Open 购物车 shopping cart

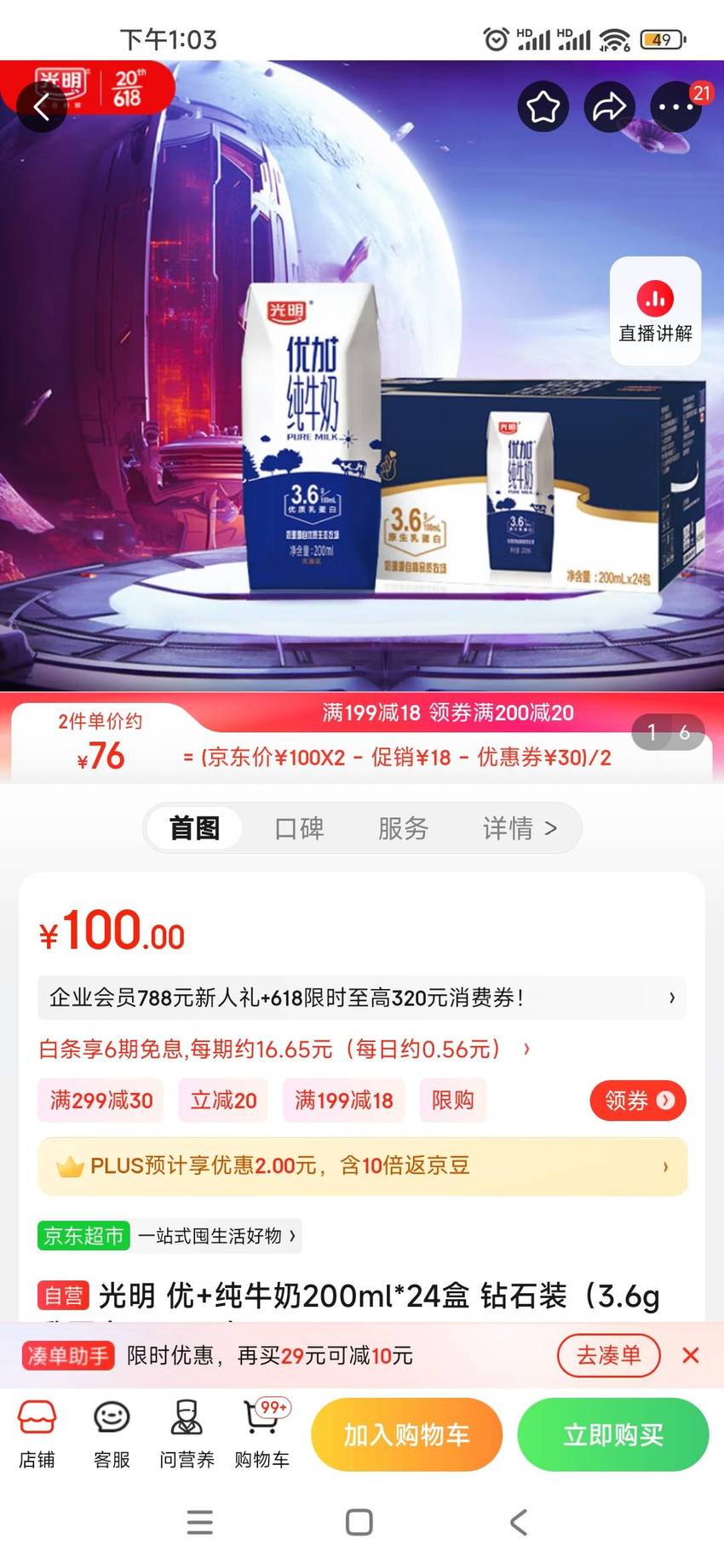tap(262, 1434)
